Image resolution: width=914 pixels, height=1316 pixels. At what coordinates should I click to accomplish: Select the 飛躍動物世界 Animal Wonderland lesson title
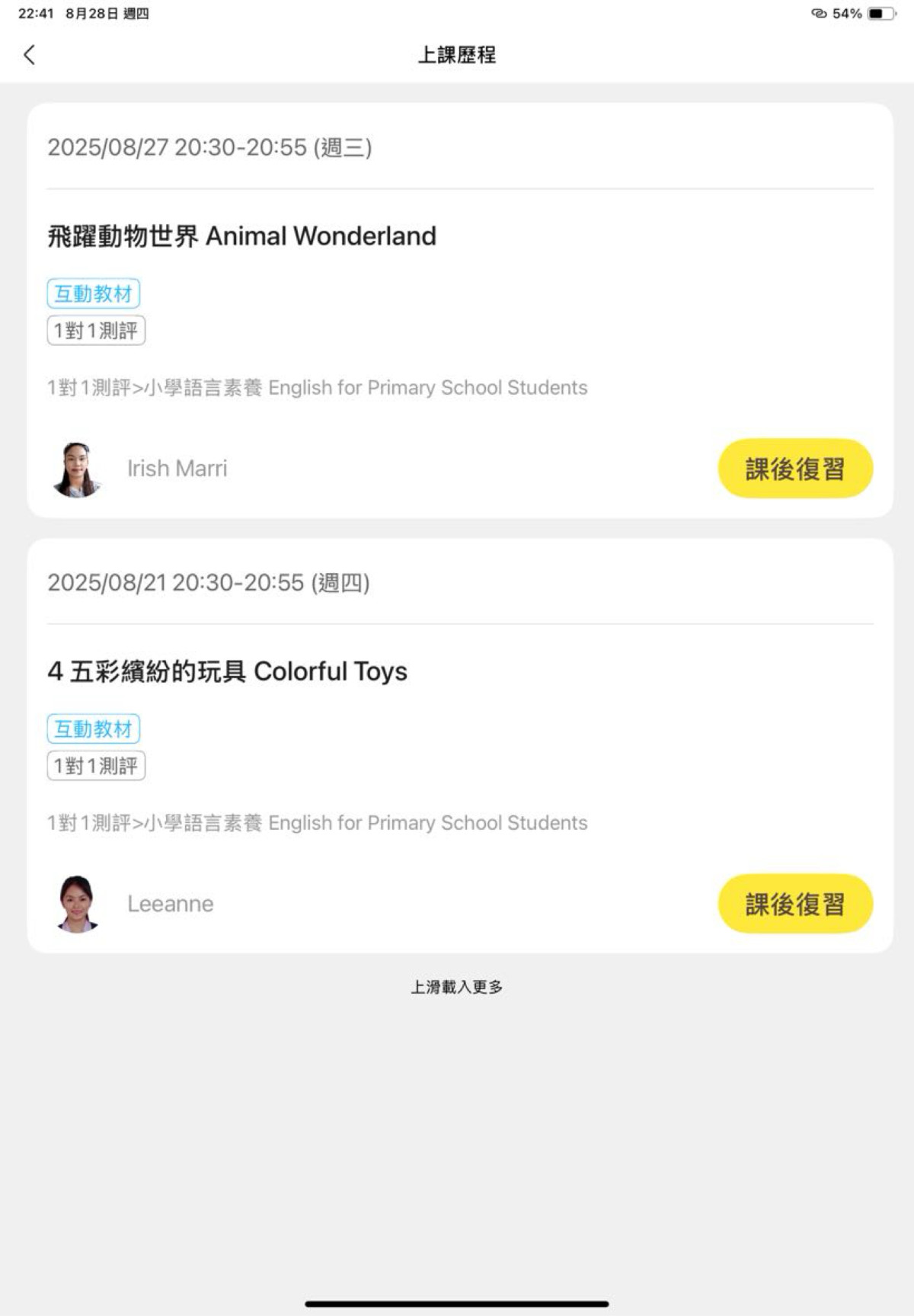click(x=241, y=235)
